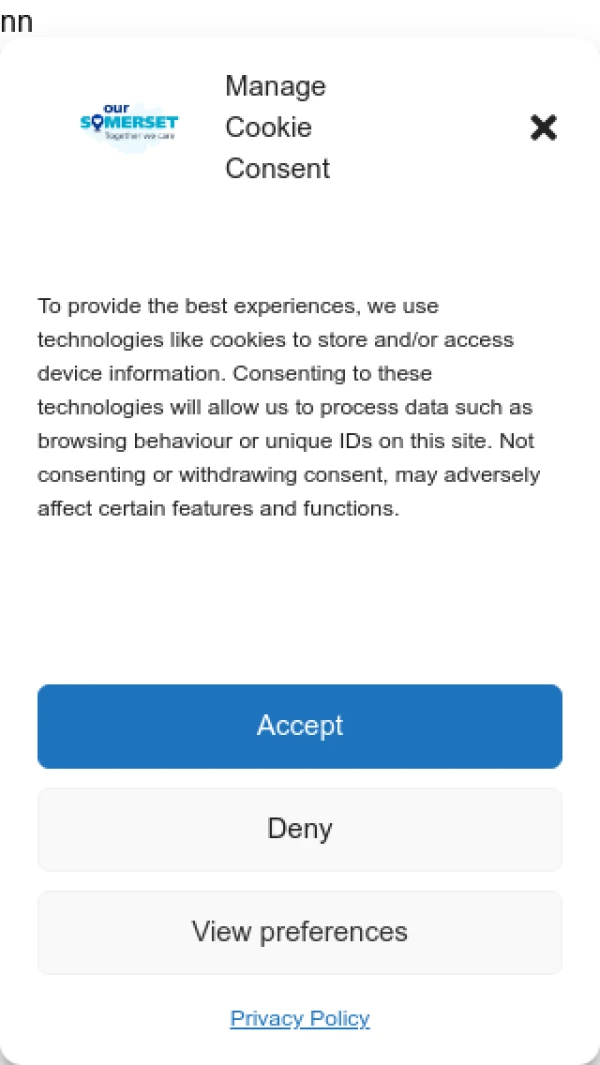This screenshot has height=1065, width=600.
Task: Open the Privacy Policy link
Action: pos(300,1018)
